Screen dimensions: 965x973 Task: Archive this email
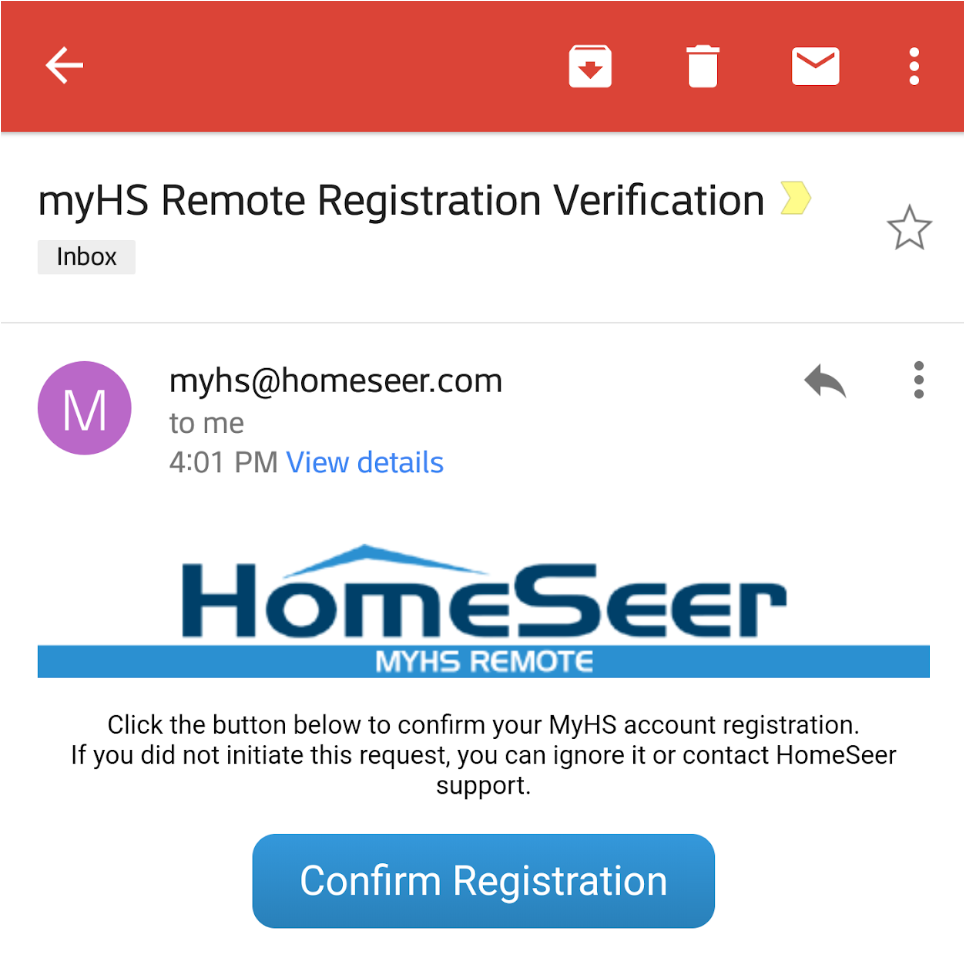click(x=590, y=67)
